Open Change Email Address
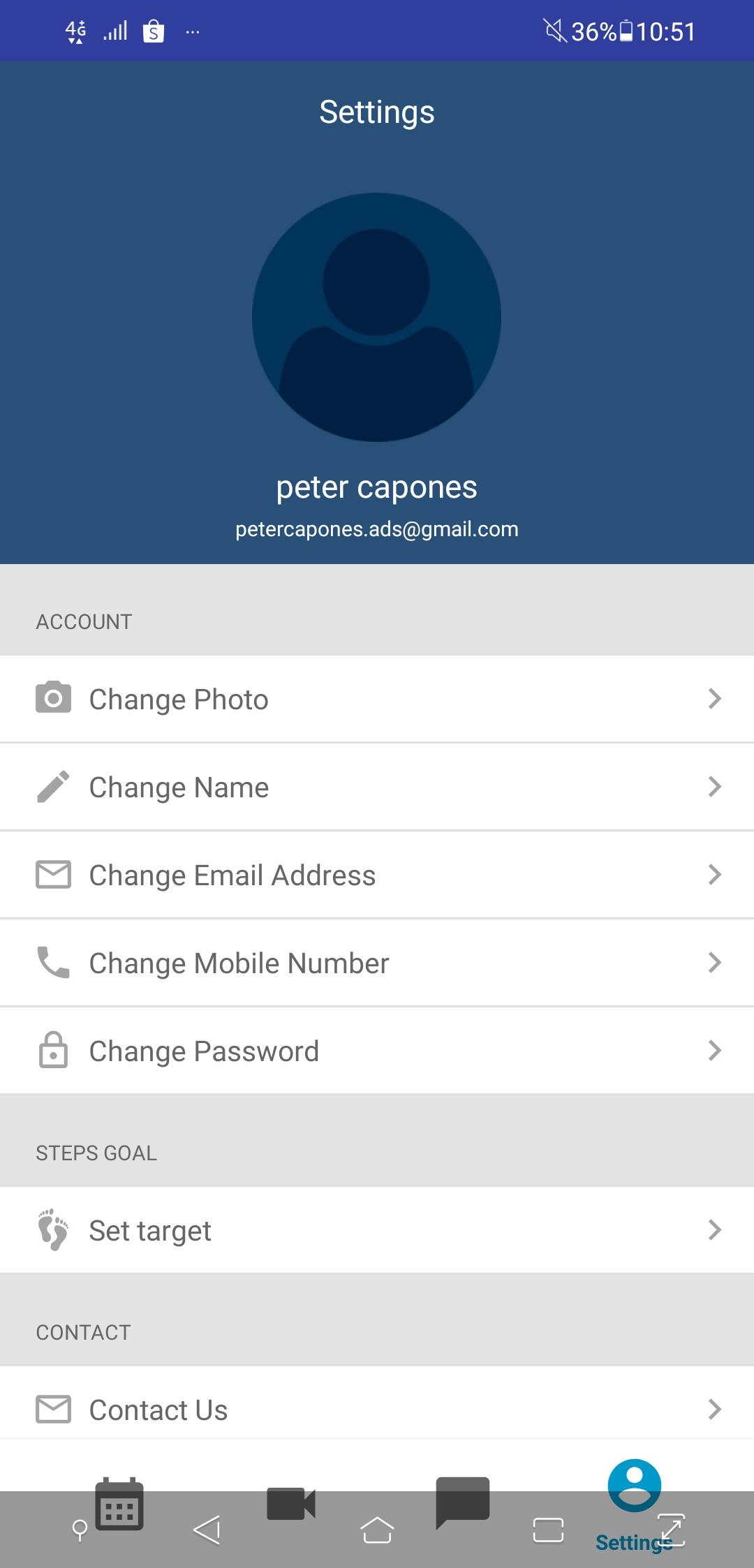 (x=377, y=875)
